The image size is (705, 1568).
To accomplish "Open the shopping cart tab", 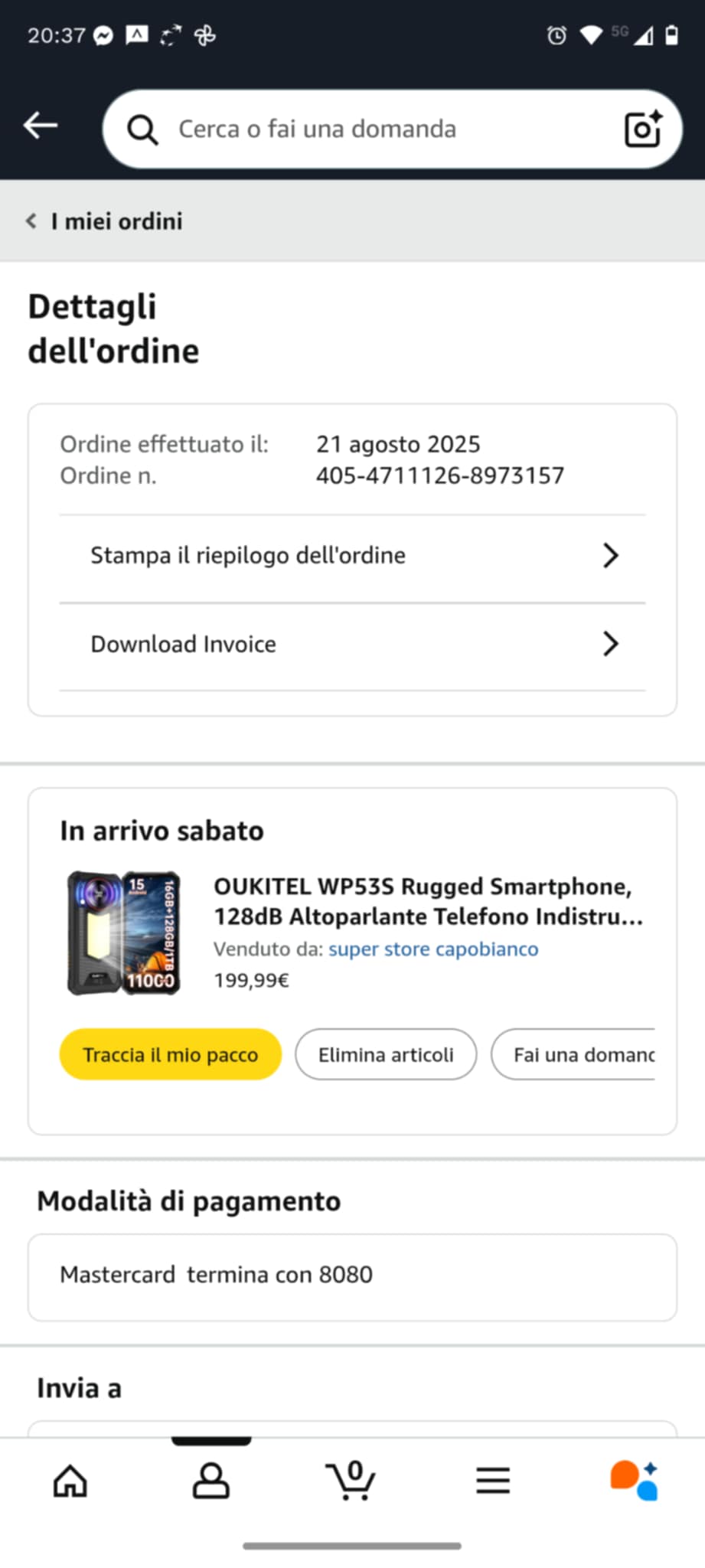I will pyautogui.click(x=351, y=1481).
